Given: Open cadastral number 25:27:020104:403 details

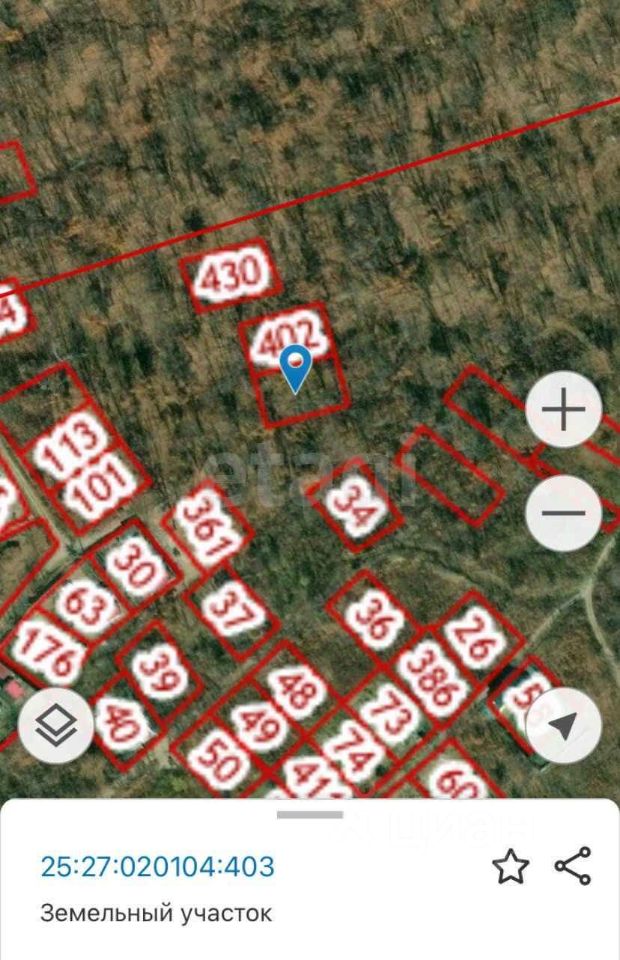Looking at the screenshot, I should [157, 867].
